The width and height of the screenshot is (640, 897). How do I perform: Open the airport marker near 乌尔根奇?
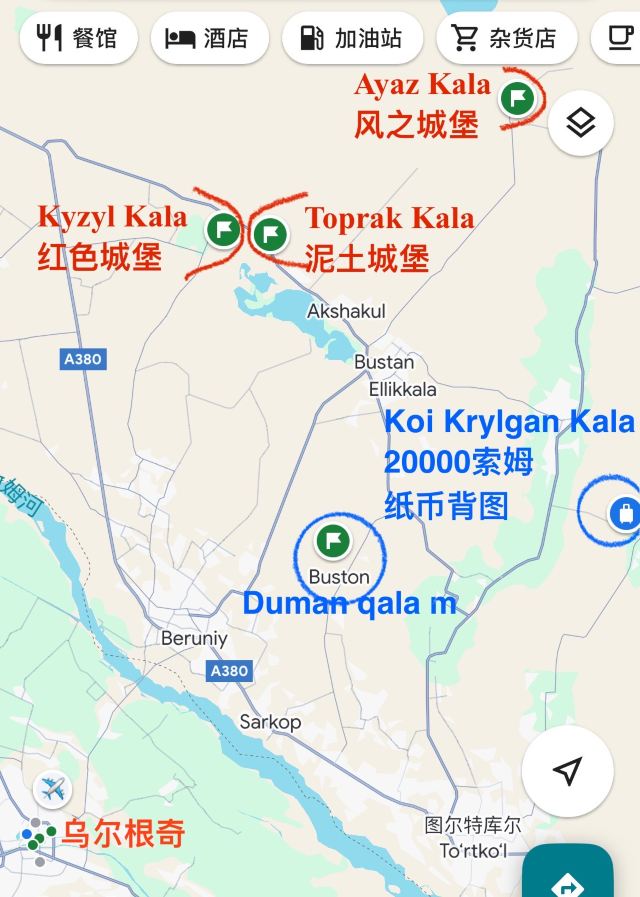pos(52,790)
